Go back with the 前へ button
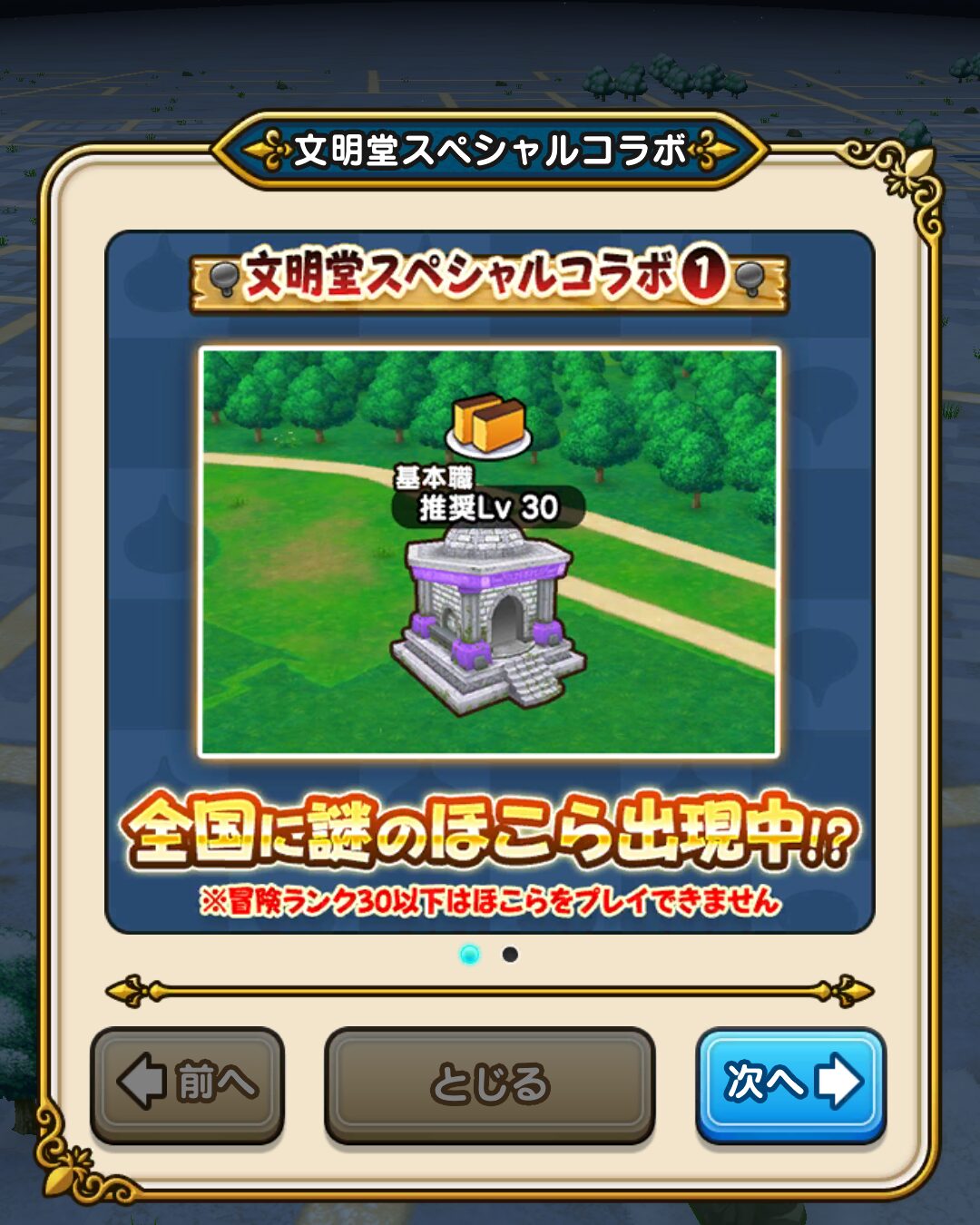 [x=188, y=1083]
